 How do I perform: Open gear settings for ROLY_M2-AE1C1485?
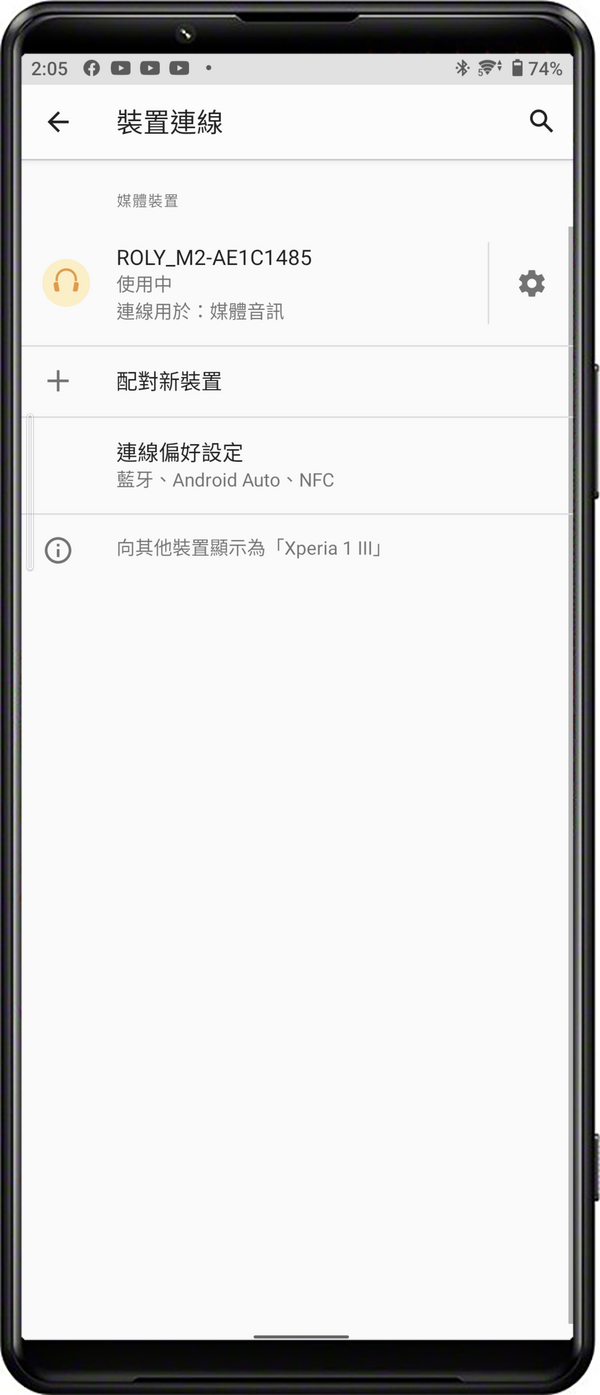[x=531, y=284]
